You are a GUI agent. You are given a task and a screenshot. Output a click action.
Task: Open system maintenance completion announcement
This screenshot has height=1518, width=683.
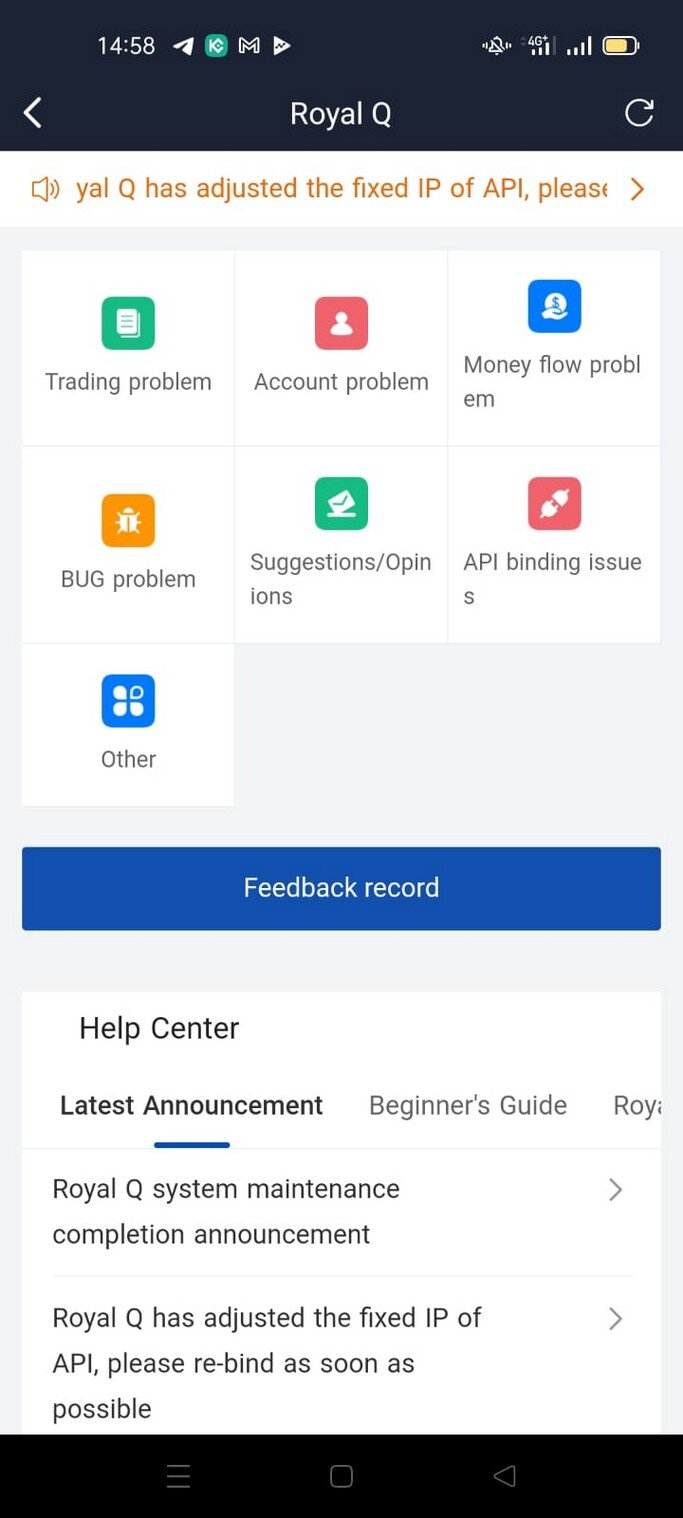[x=341, y=1212]
